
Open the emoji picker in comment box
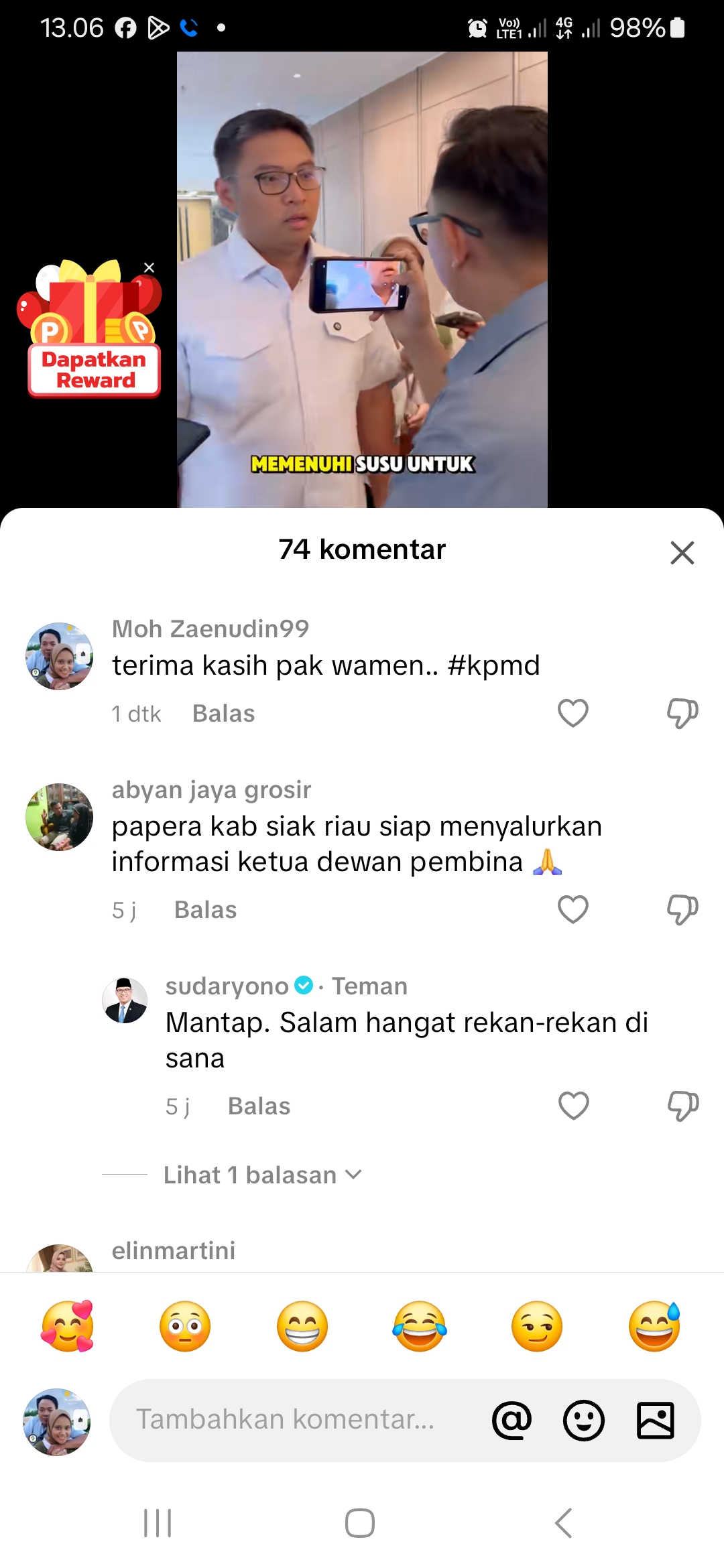pyautogui.click(x=583, y=1420)
